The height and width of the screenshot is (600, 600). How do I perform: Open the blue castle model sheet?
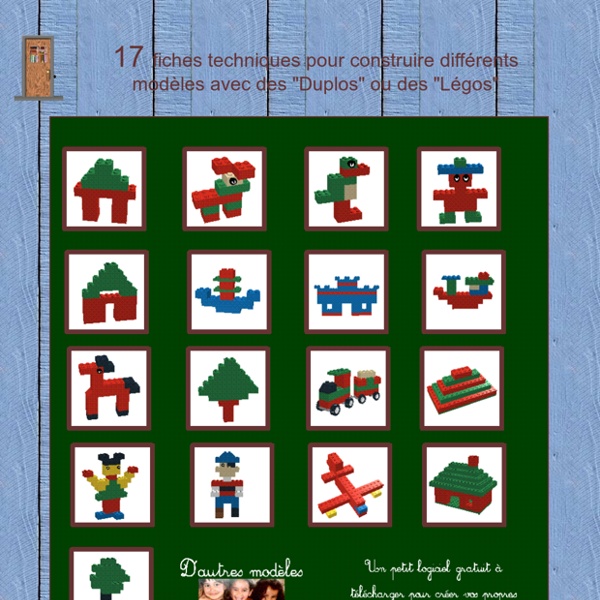346,292
